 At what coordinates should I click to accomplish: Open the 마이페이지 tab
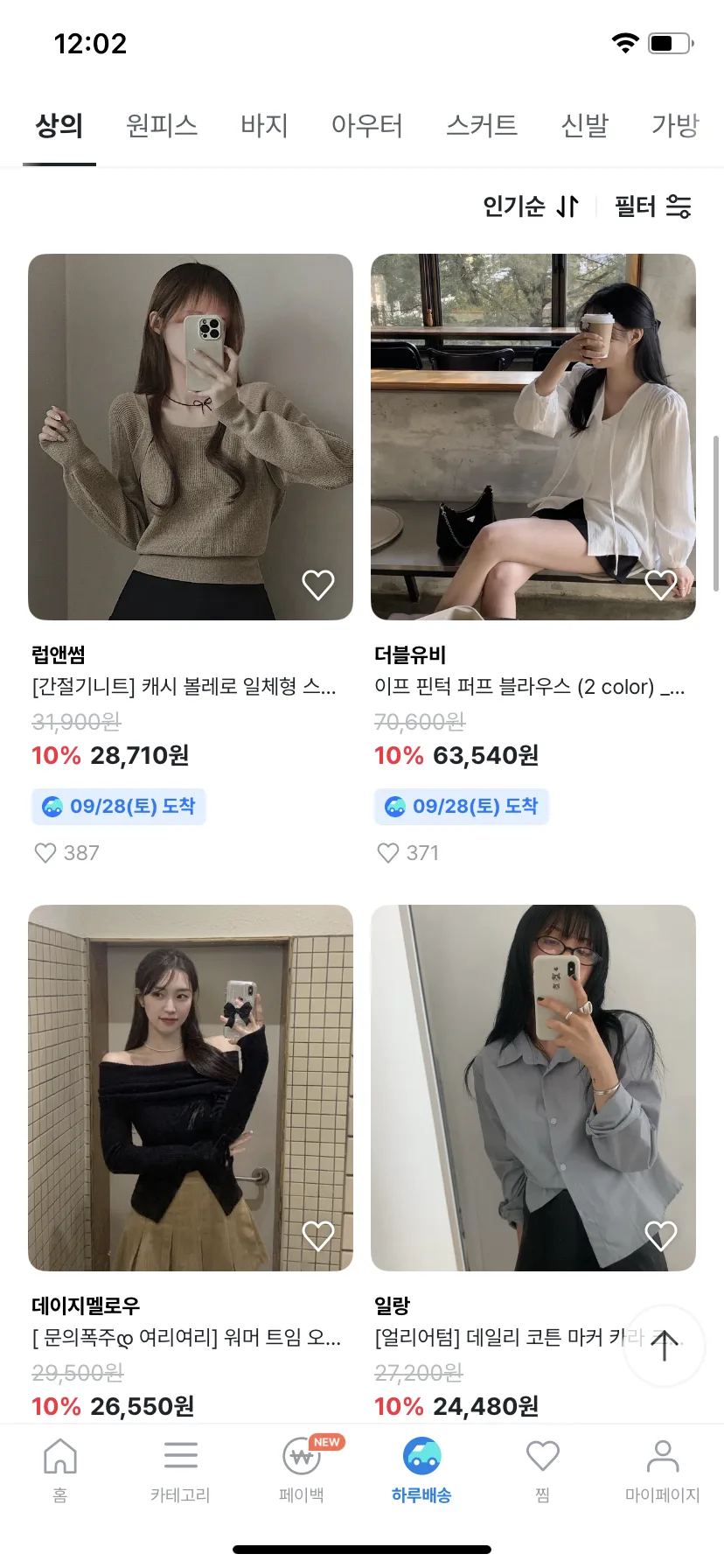pyautogui.click(x=662, y=1470)
